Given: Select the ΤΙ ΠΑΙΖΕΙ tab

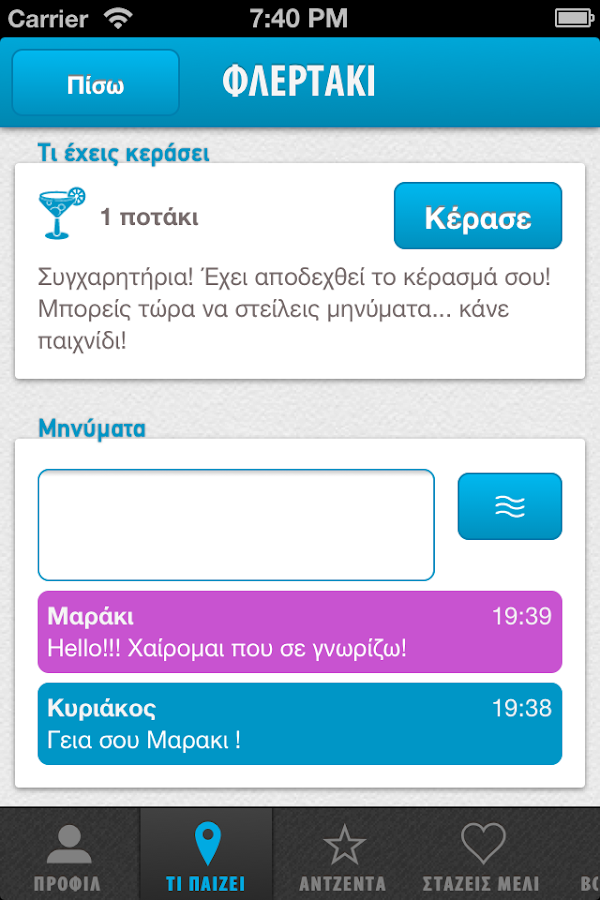Looking at the screenshot, I should [206, 856].
